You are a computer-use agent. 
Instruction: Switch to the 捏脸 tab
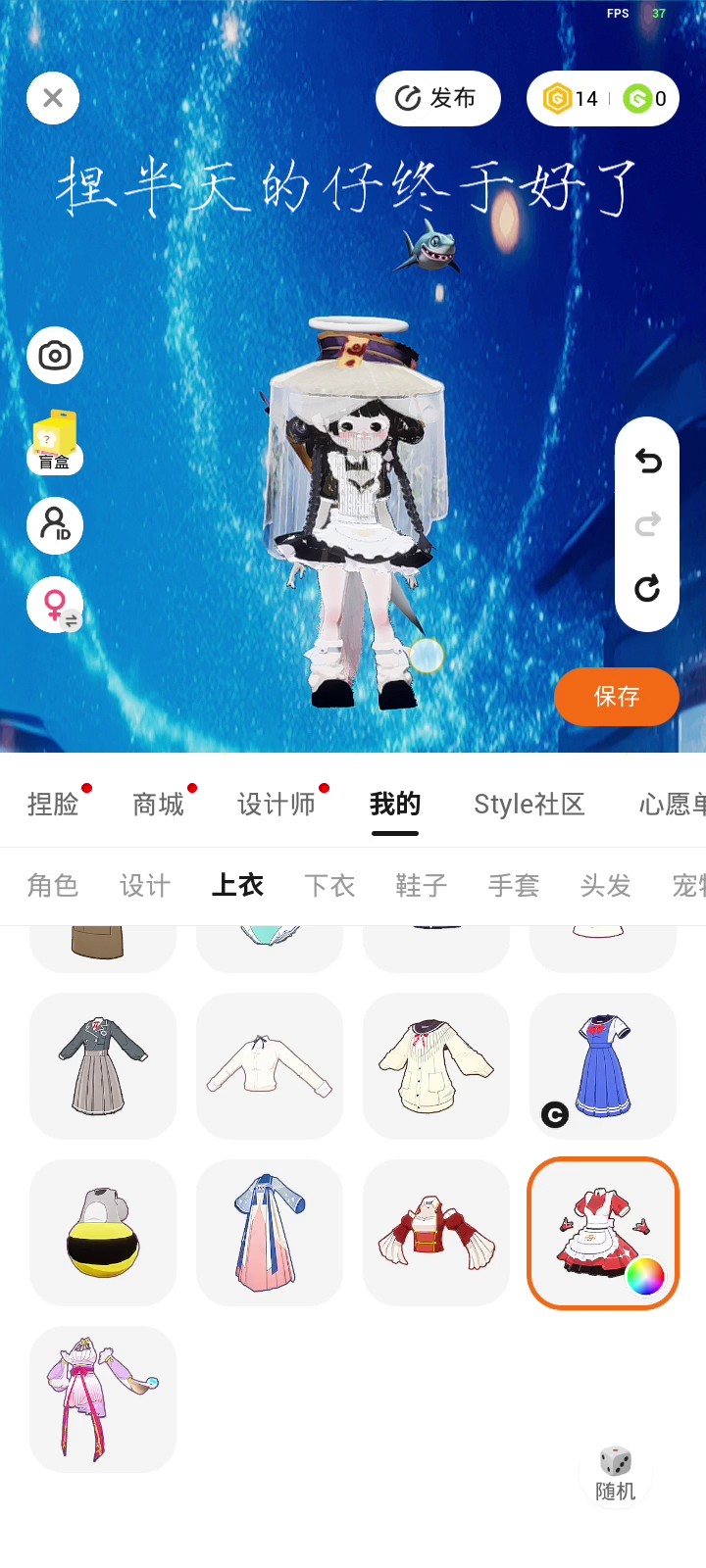pos(53,805)
